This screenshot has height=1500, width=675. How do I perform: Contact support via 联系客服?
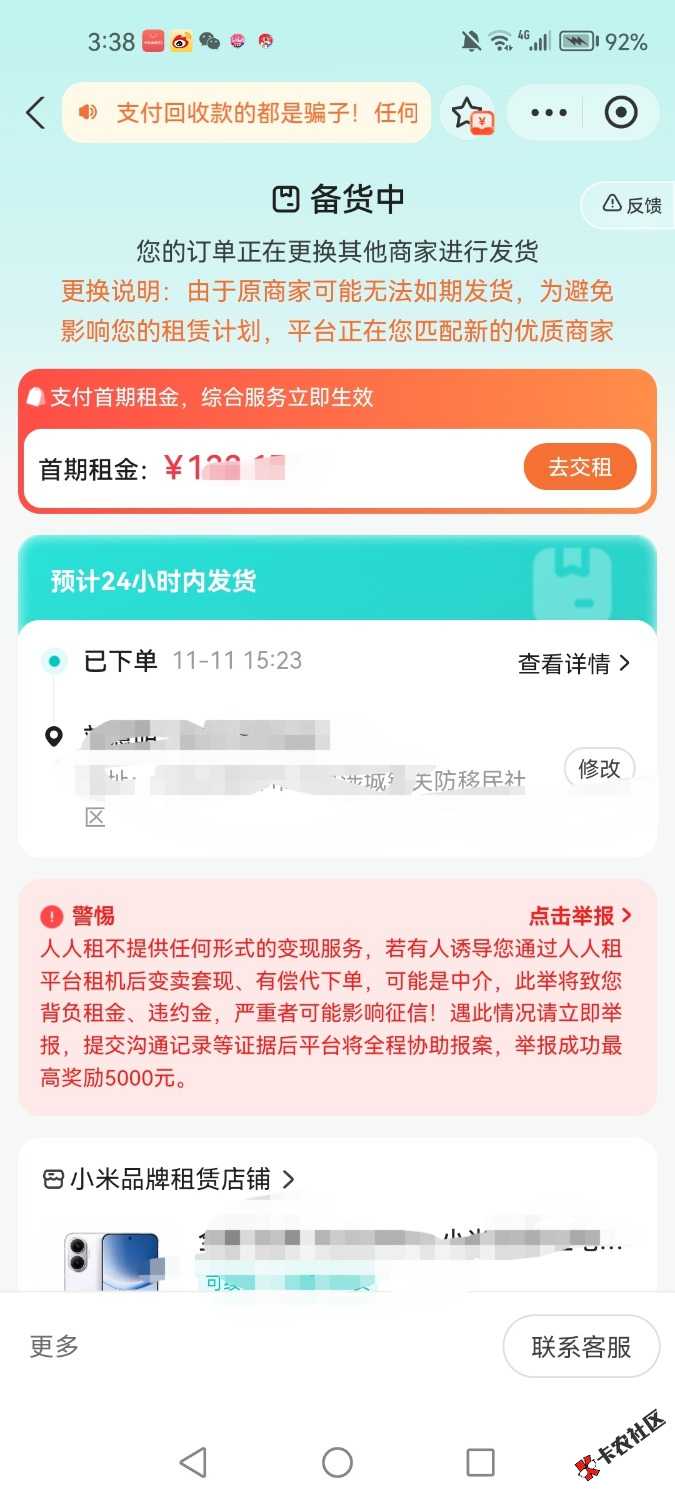581,1346
